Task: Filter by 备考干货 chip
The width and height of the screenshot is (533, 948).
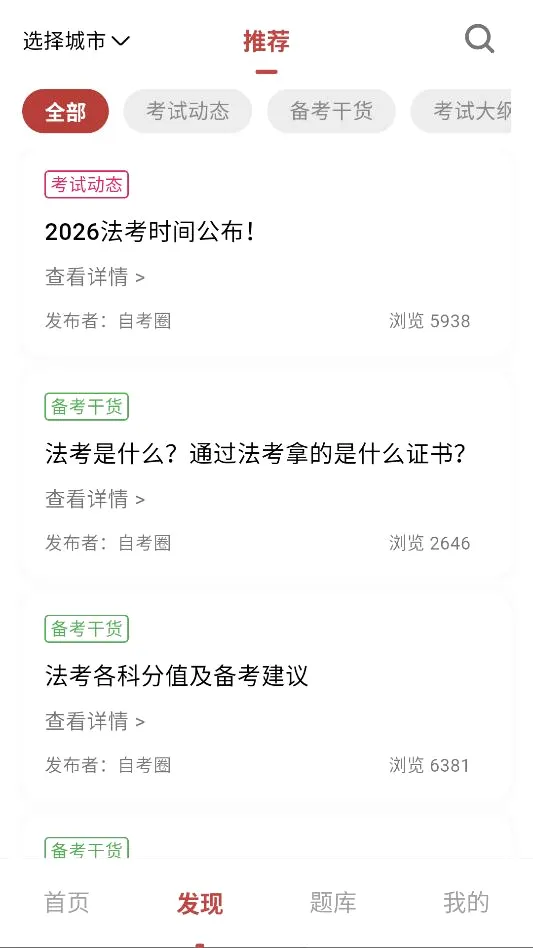Action: (331, 111)
